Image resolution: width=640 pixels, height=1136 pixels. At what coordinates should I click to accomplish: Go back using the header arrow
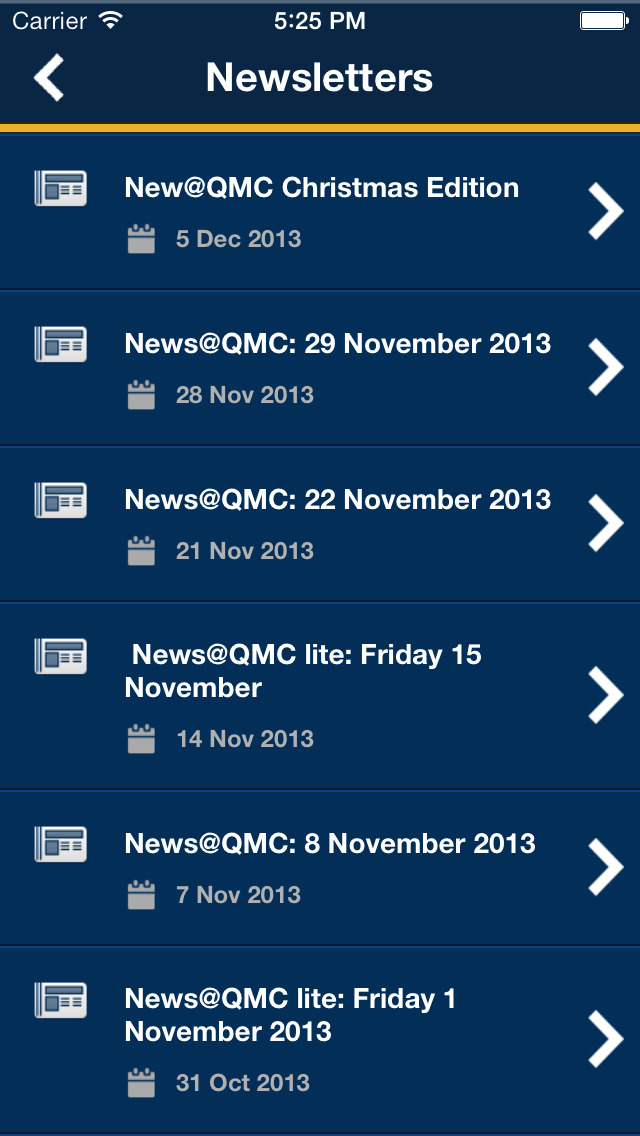pyautogui.click(x=49, y=78)
